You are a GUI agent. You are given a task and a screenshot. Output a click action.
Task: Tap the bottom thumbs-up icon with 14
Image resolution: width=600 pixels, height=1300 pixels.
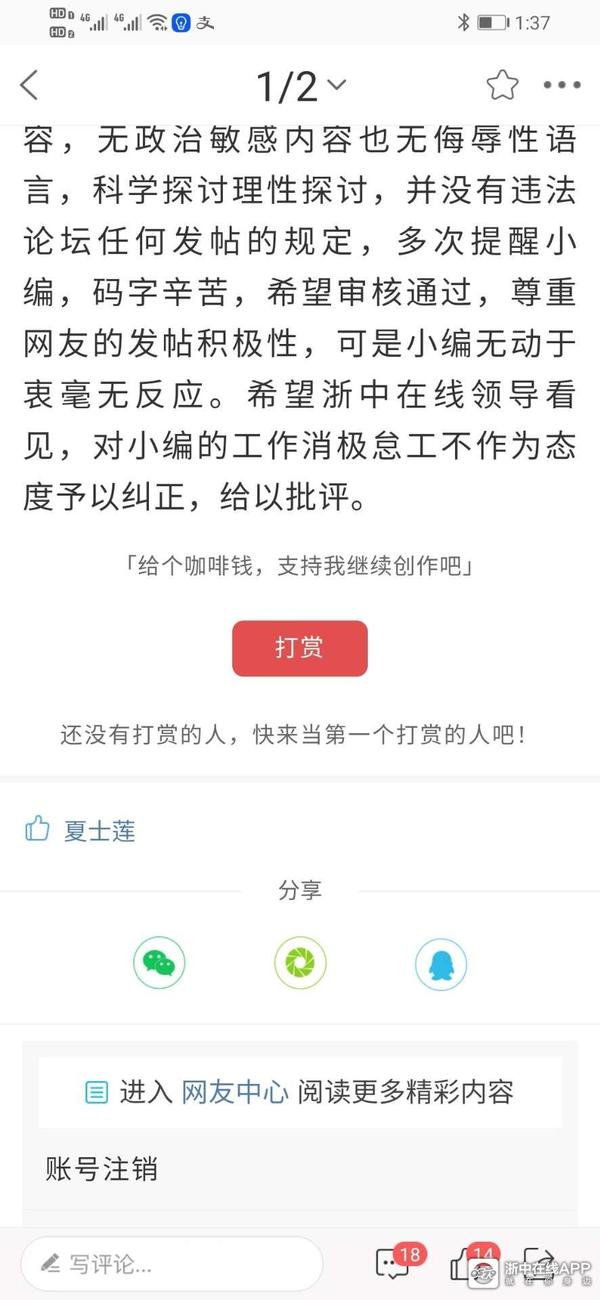click(466, 1265)
